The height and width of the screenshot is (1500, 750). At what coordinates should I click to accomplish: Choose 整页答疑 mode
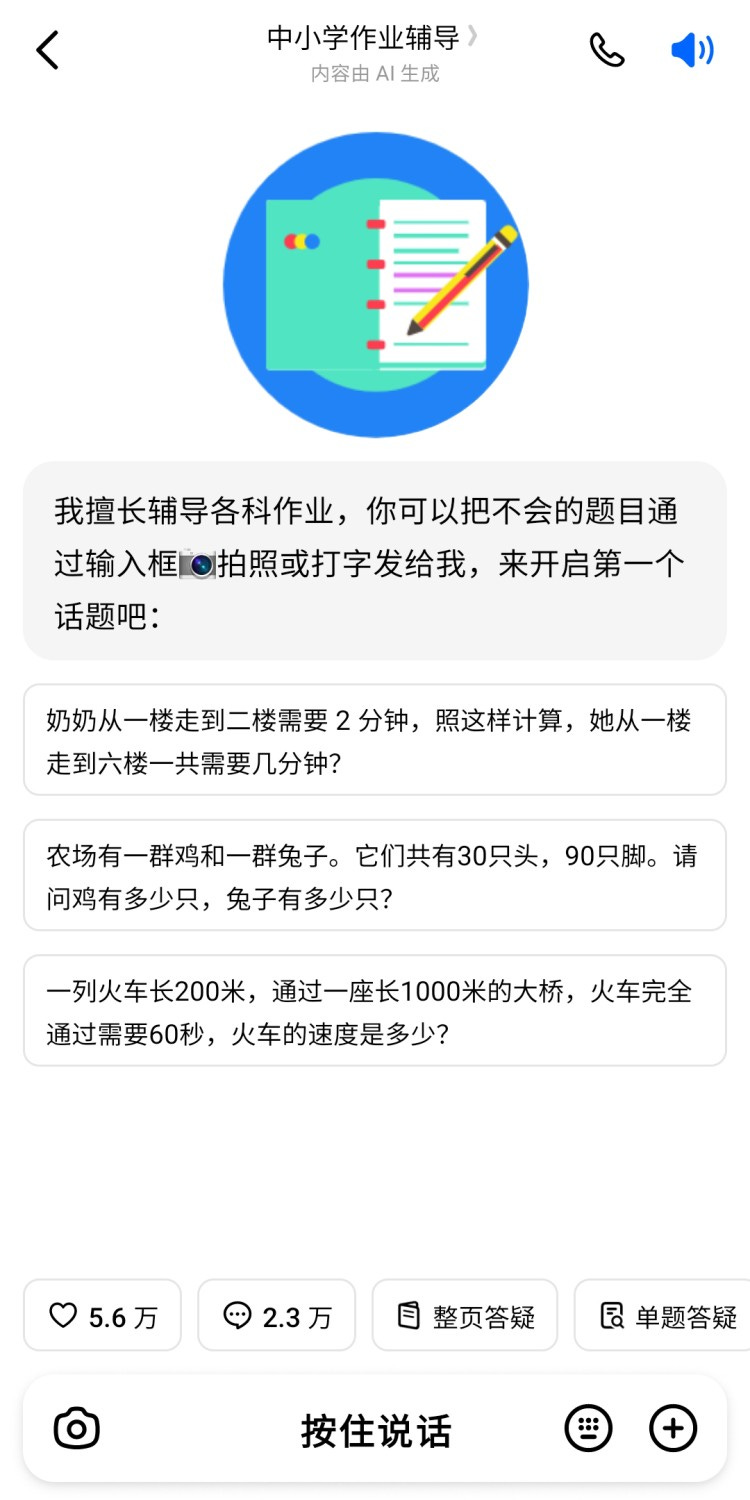click(465, 1316)
